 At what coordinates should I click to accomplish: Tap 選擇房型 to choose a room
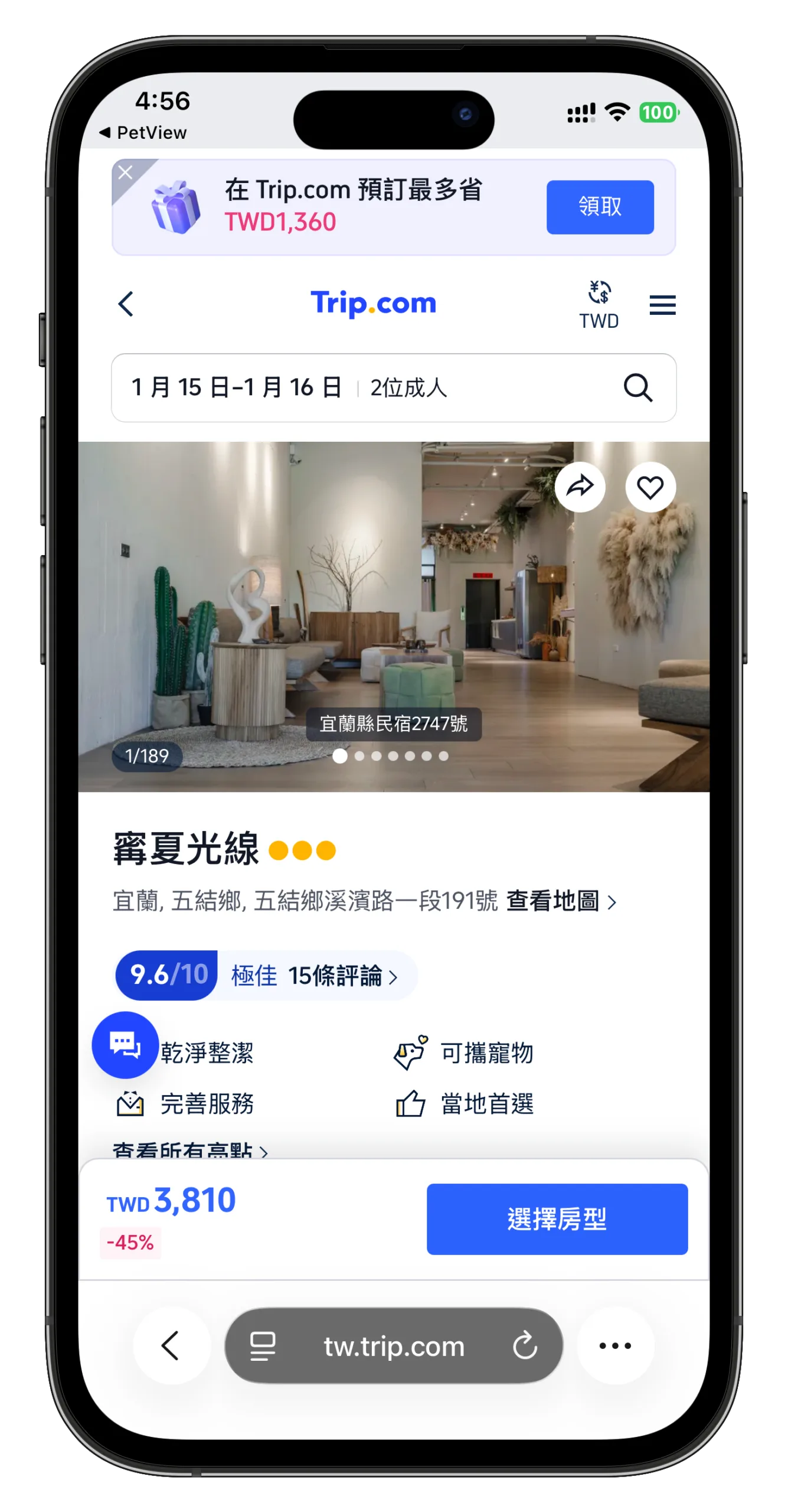click(x=557, y=1219)
